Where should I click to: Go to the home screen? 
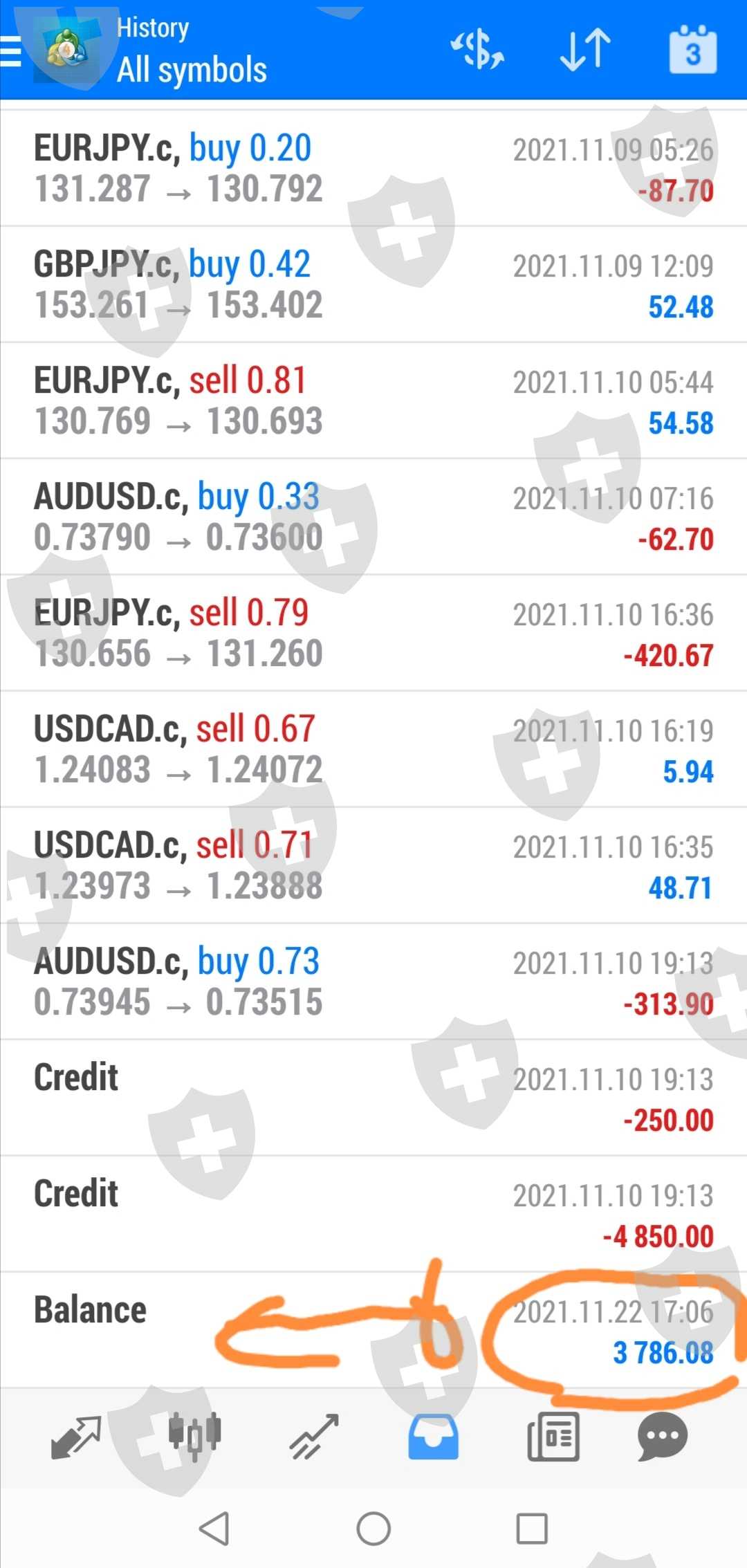click(373, 1529)
